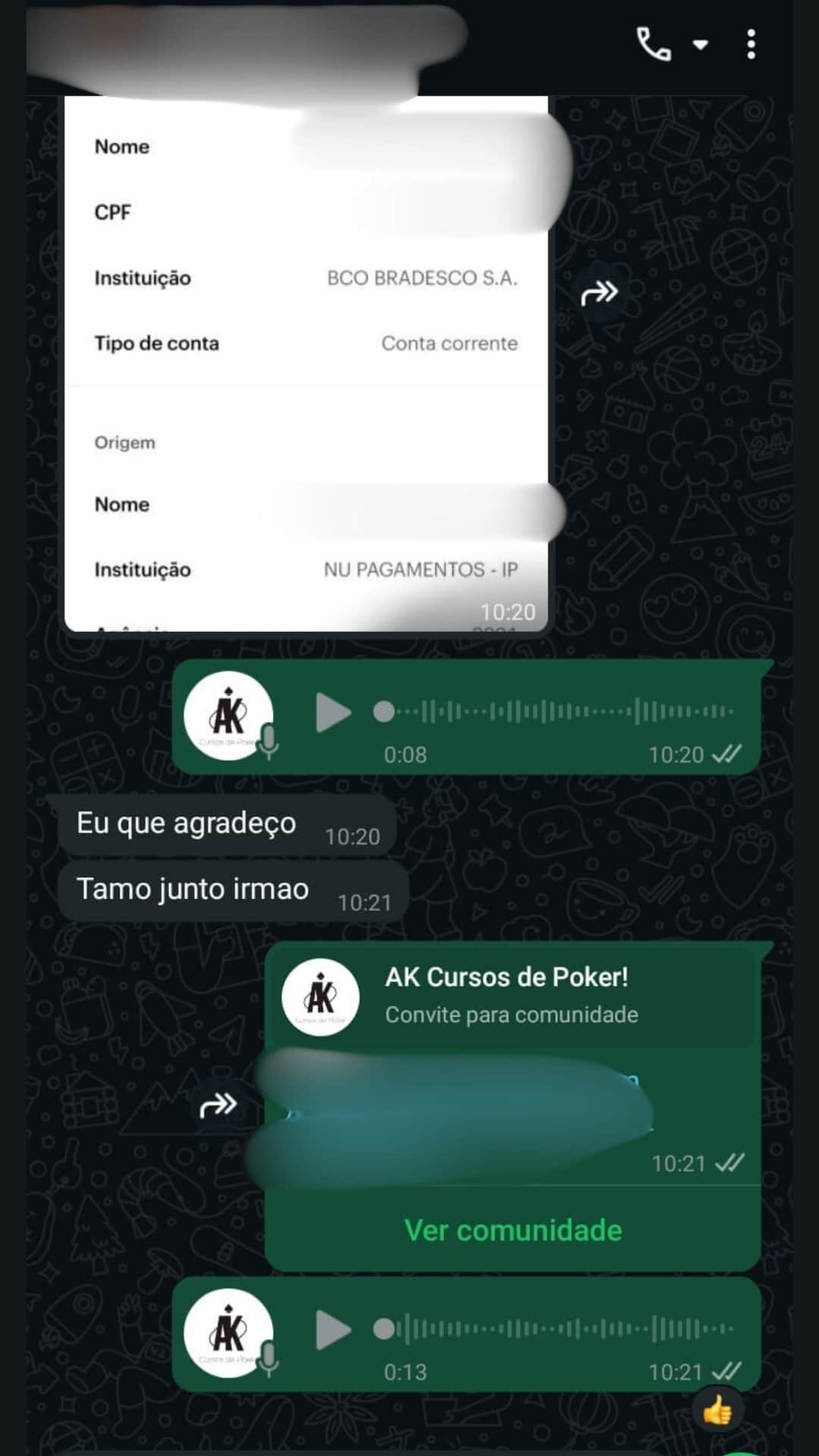This screenshot has height=1456, width=819.
Task: Play the 0:13 voice message
Action: [x=333, y=1329]
